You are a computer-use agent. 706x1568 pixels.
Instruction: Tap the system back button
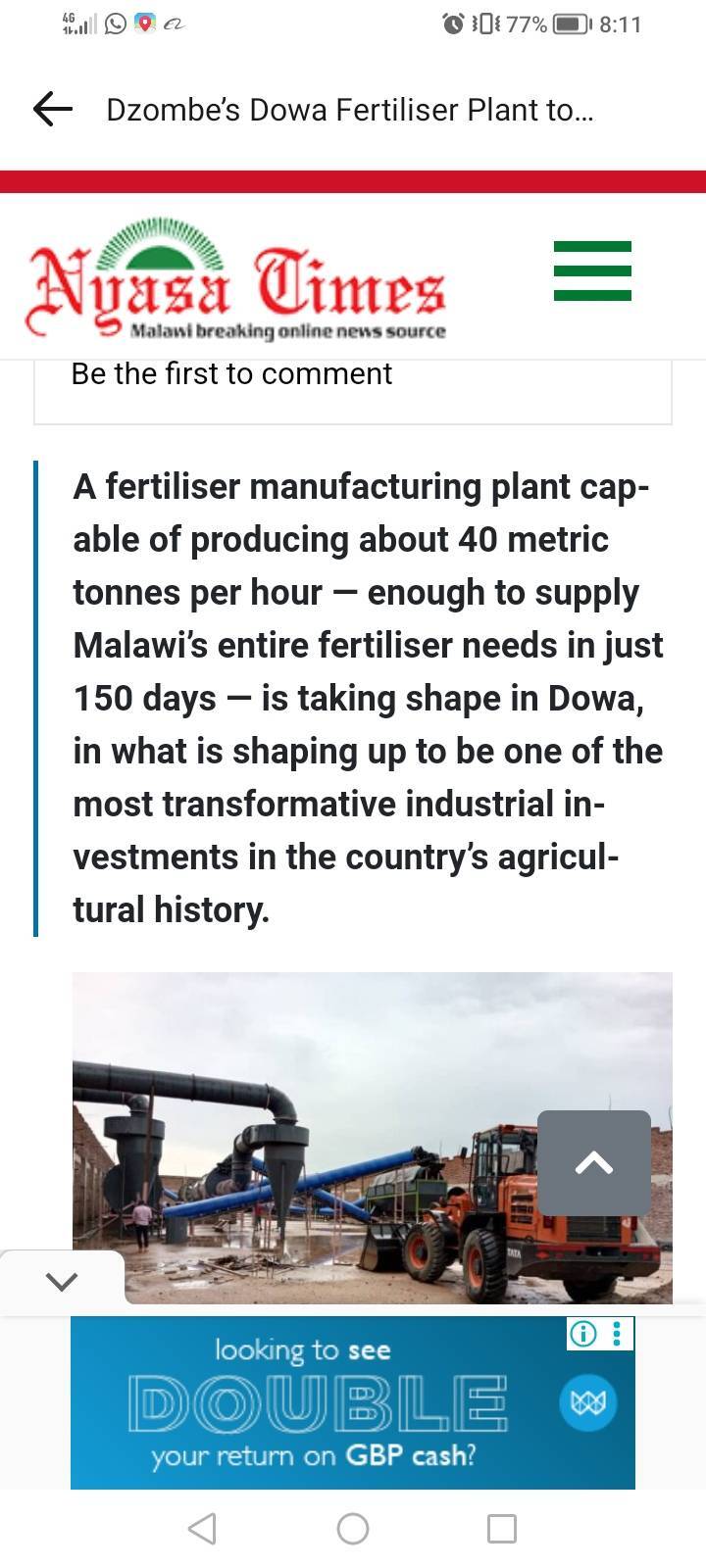click(x=202, y=1528)
